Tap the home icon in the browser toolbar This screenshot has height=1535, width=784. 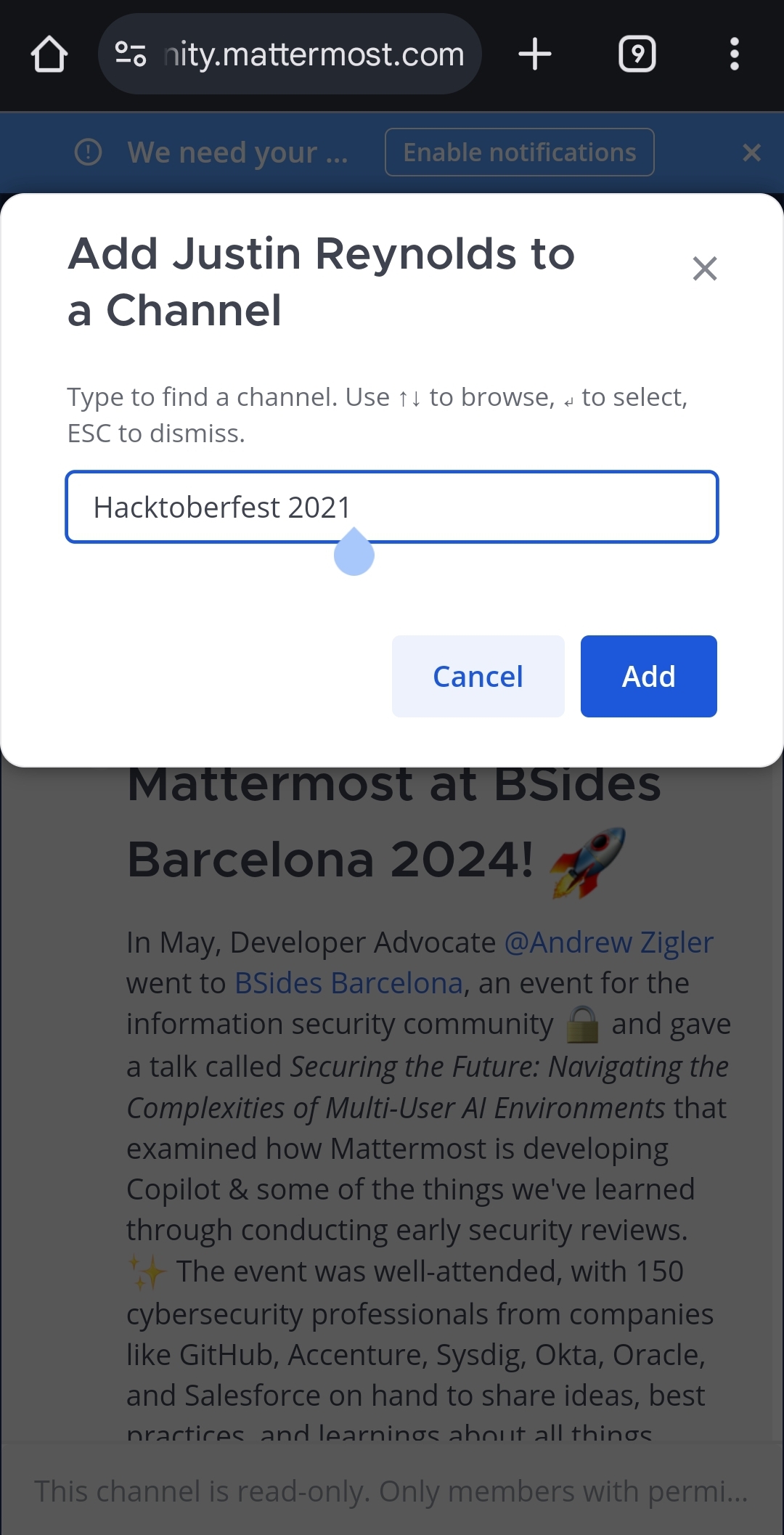(48, 54)
